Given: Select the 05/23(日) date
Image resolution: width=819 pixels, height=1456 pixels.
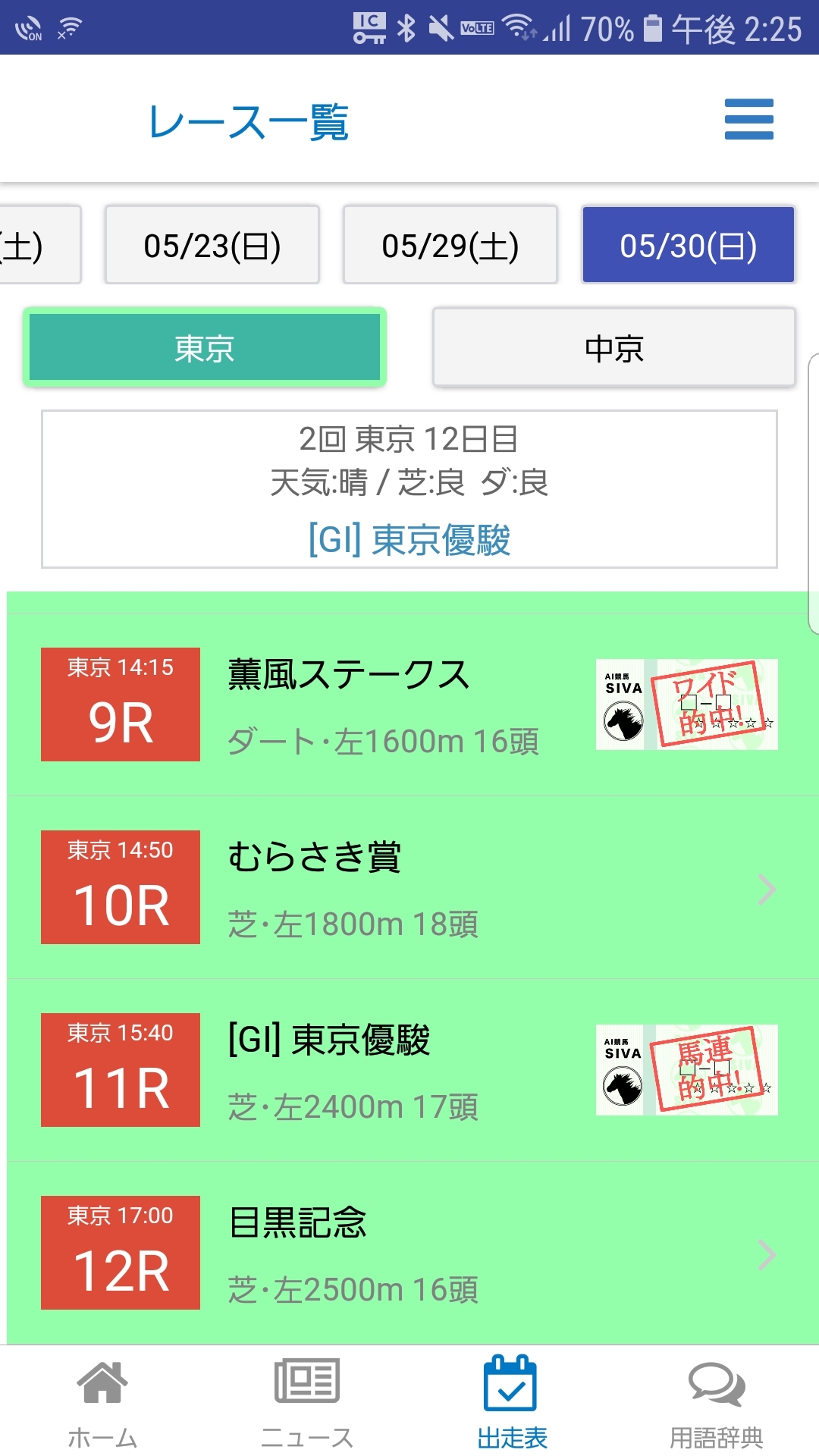Looking at the screenshot, I should click(x=212, y=245).
